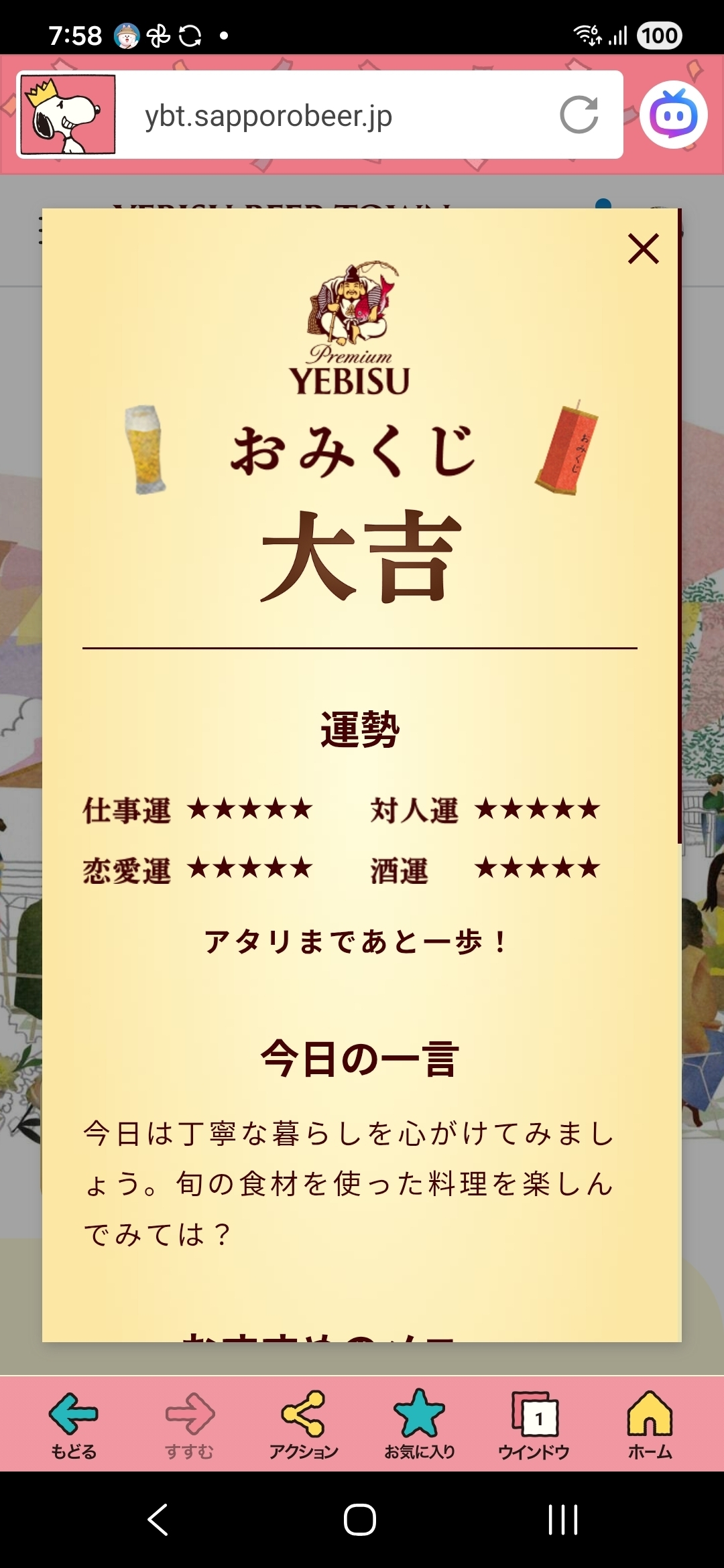Close the おみくじ fortune popup

coord(643,249)
